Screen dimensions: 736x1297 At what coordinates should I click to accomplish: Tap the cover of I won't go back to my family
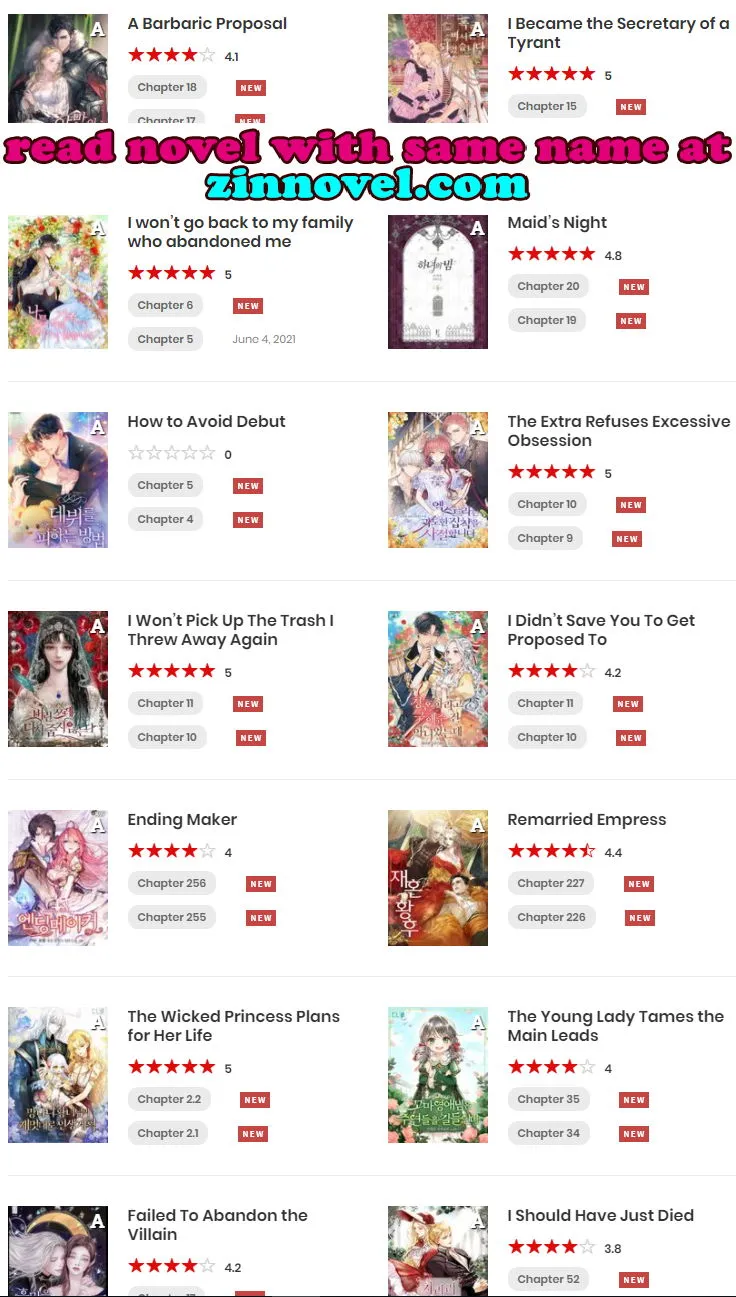pos(58,282)
